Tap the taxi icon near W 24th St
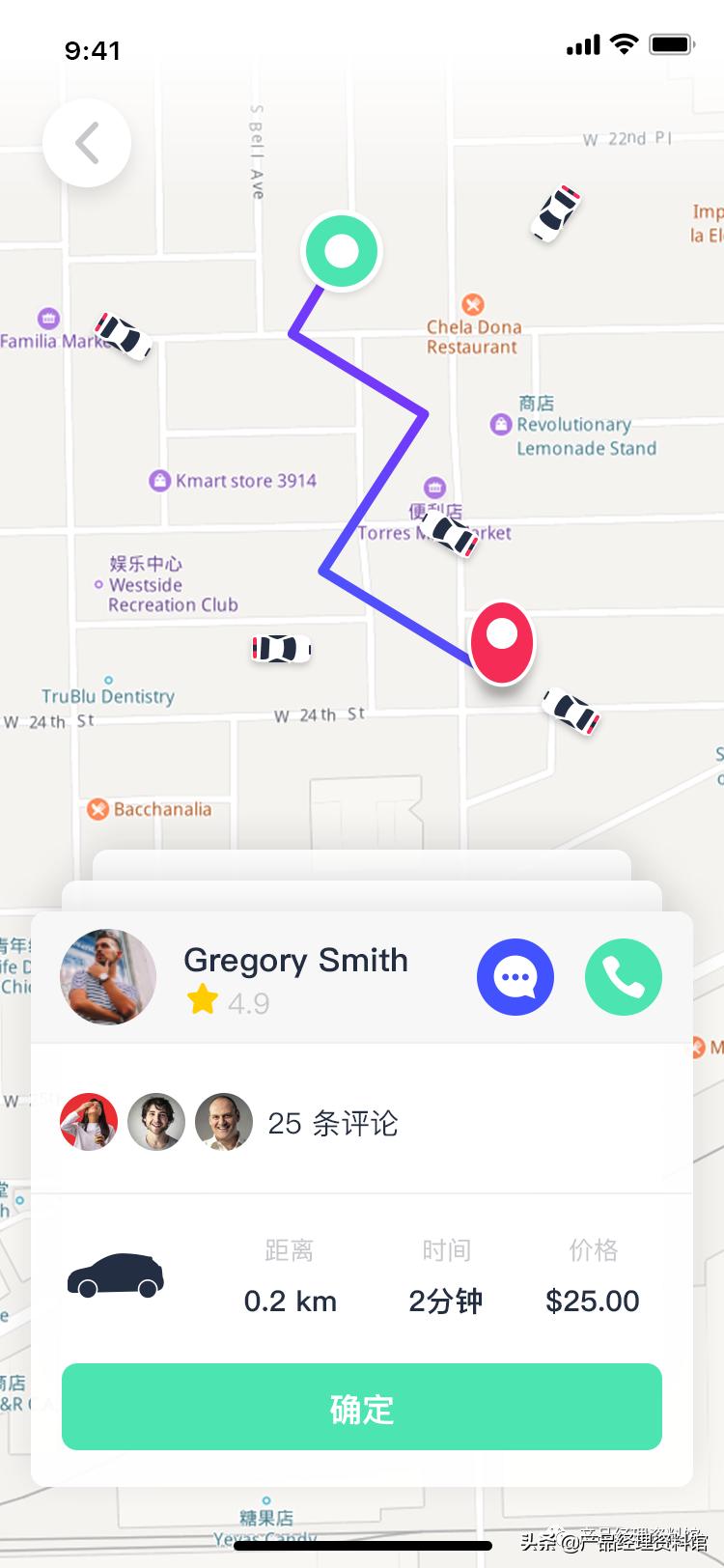724x1568 pixels. [279, 649]
